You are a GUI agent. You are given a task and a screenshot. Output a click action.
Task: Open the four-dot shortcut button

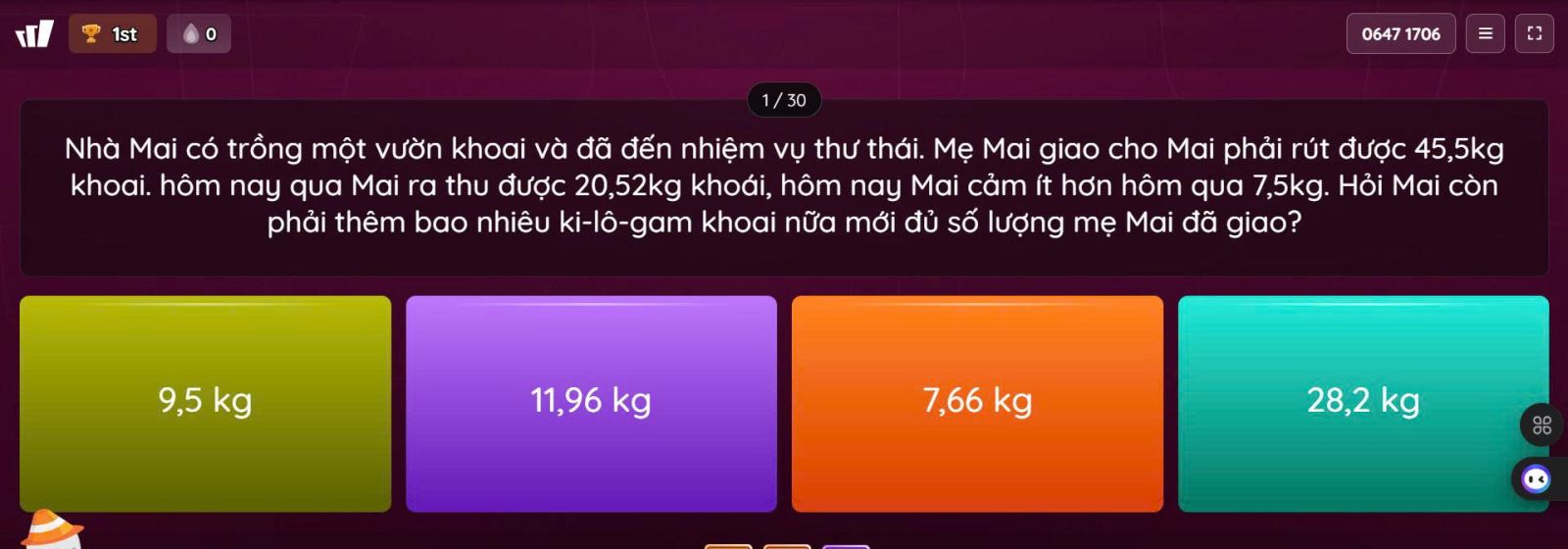(1542, 424)
